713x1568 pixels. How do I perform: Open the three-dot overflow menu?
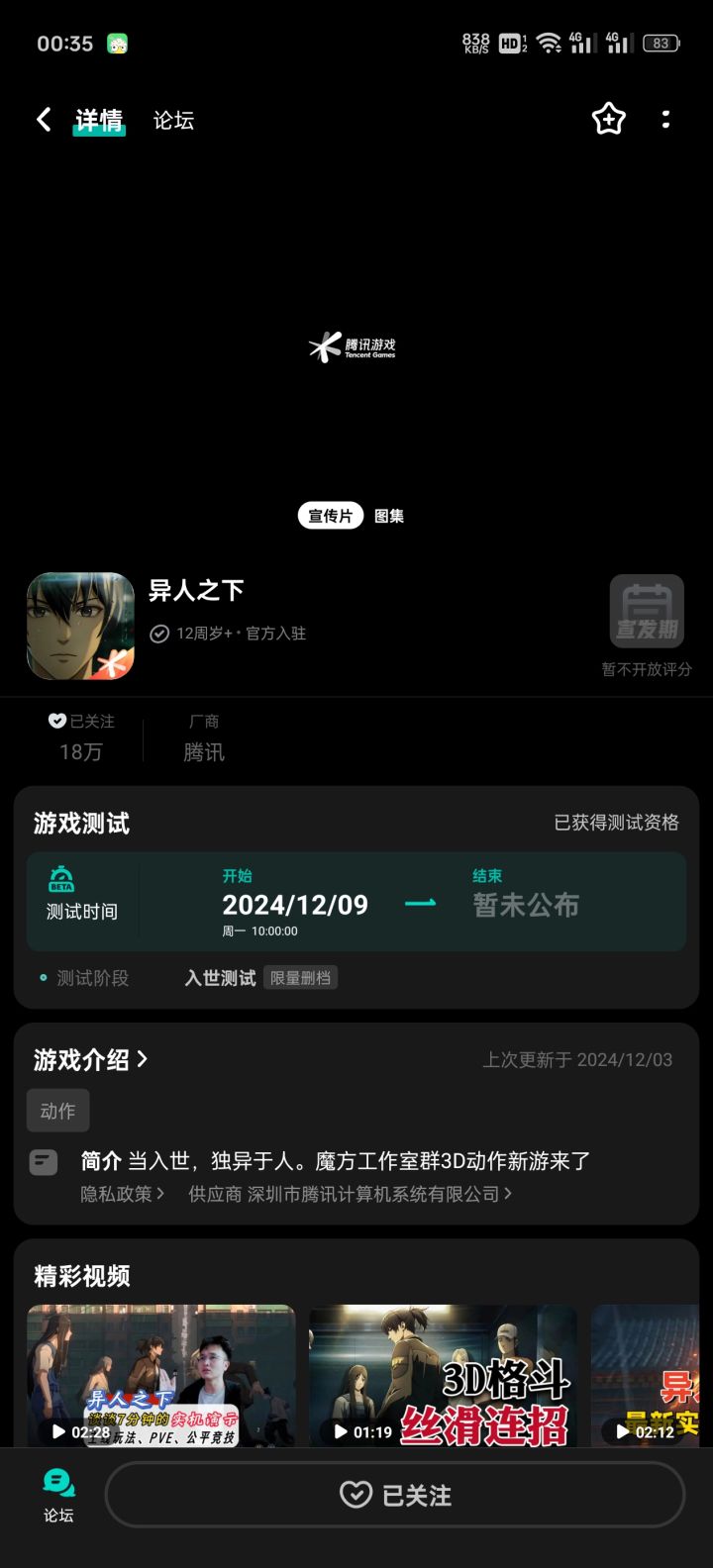[665, 119]
